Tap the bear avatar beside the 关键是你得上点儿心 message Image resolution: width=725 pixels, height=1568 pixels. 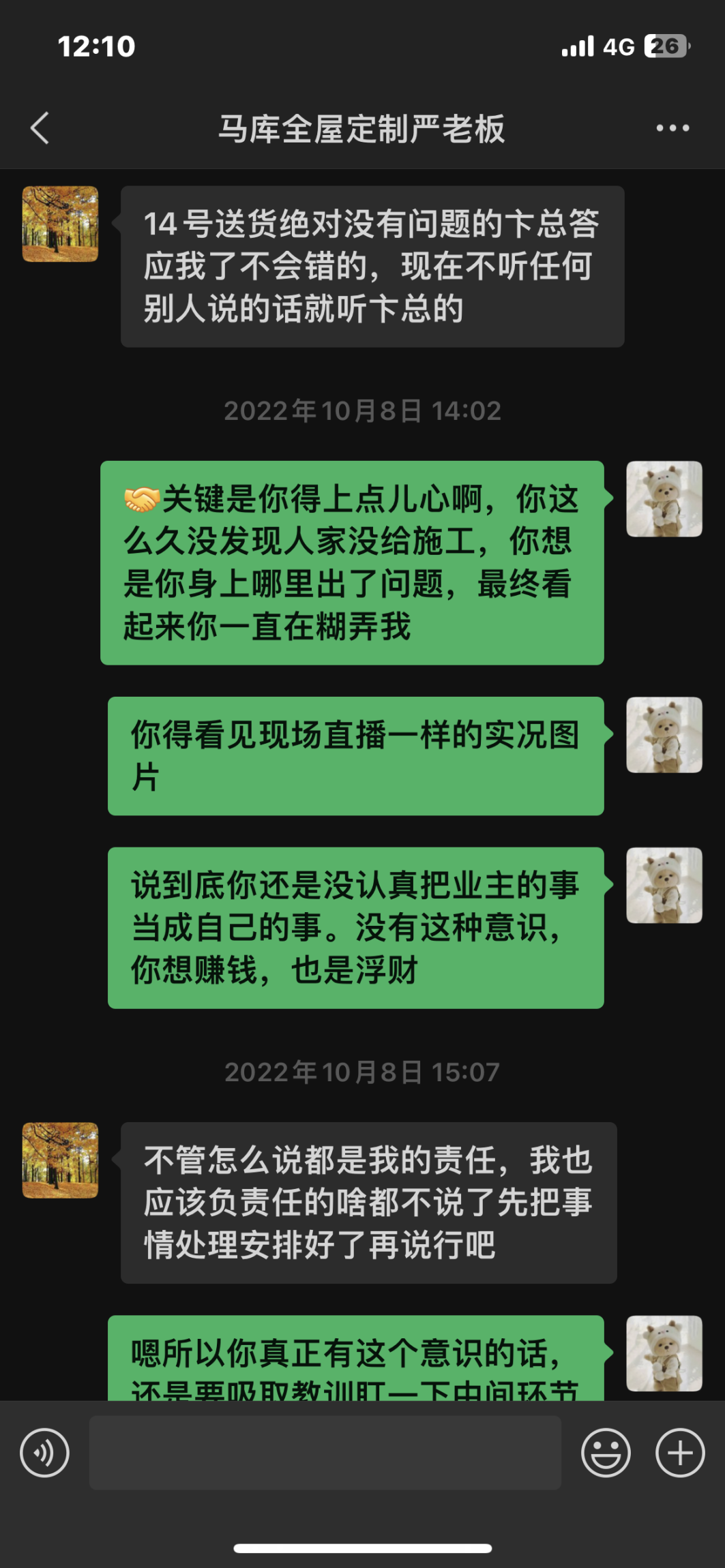(x=664, y=499)
